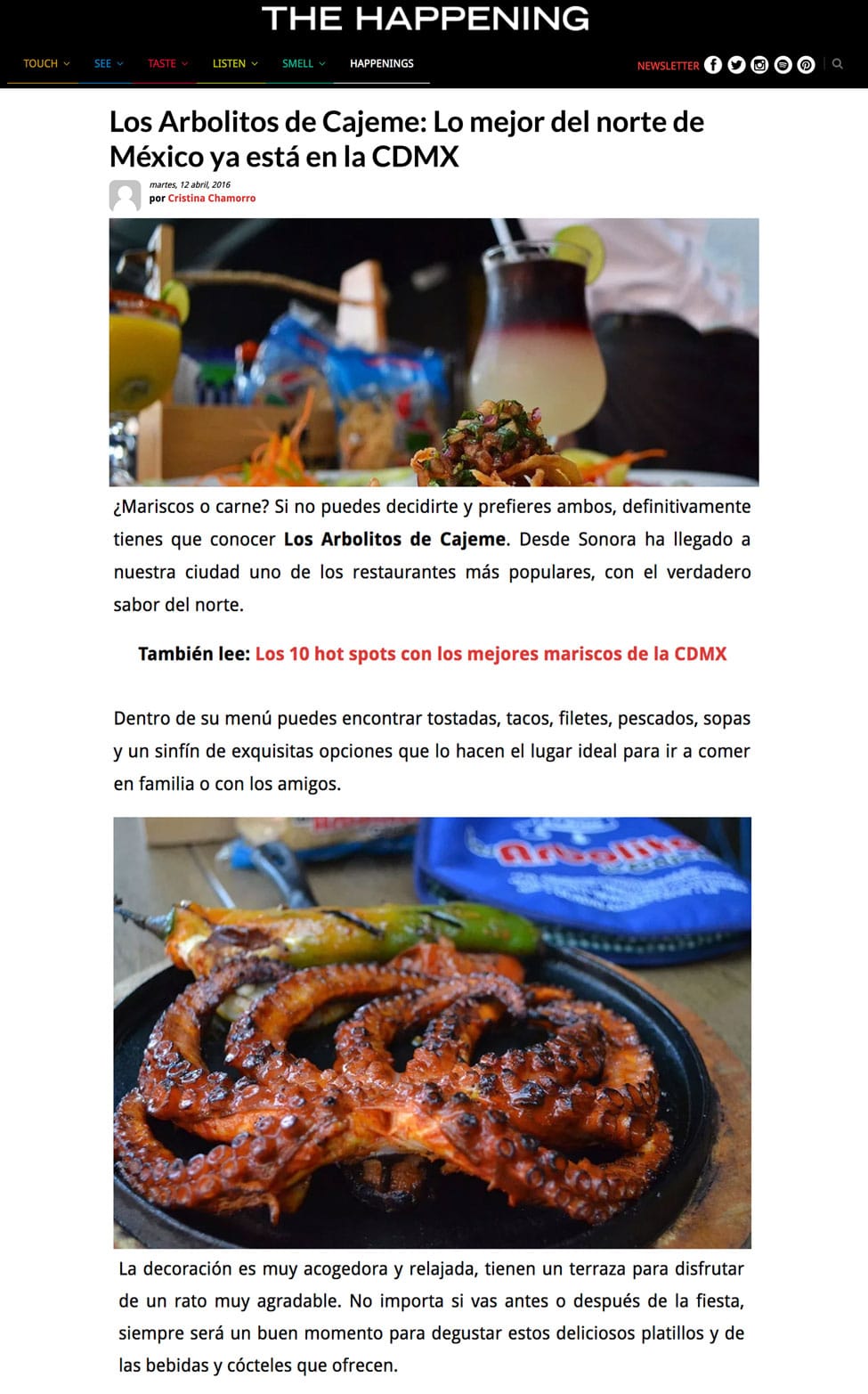Open the Twitter profile icon

point(736,65)
